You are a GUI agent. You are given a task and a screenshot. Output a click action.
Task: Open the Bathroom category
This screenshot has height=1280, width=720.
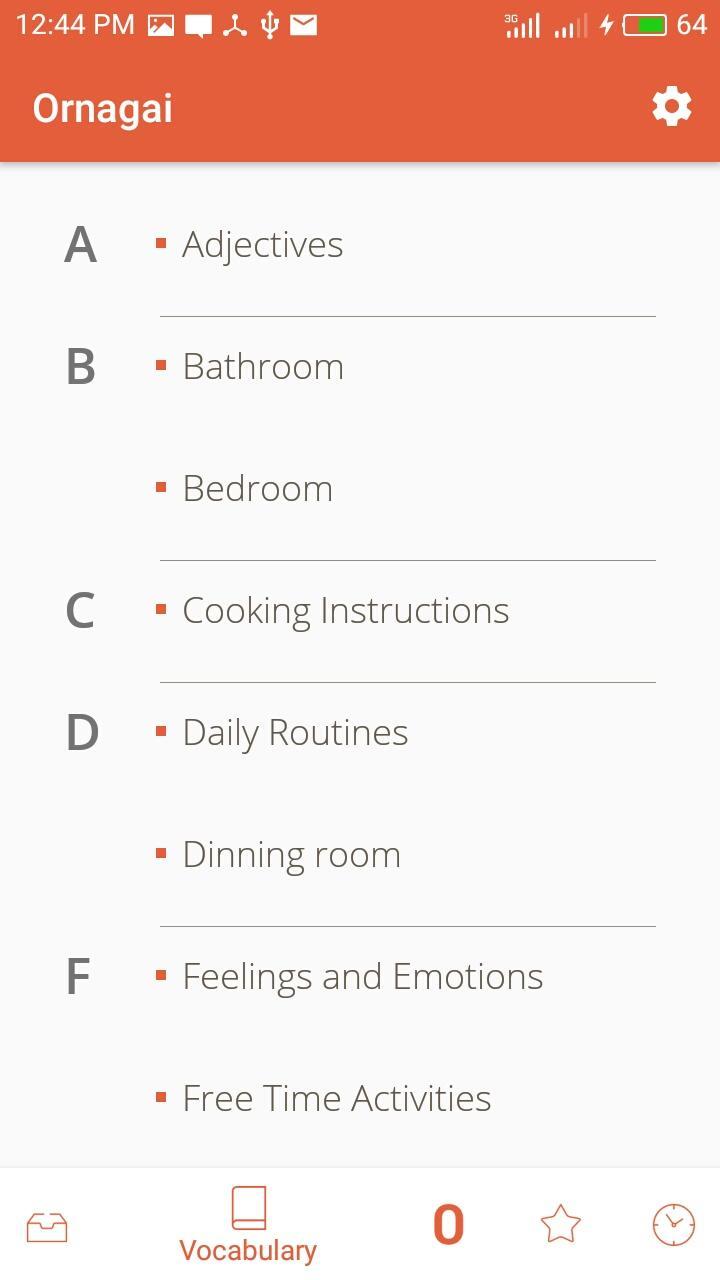(x=263, y=367)
